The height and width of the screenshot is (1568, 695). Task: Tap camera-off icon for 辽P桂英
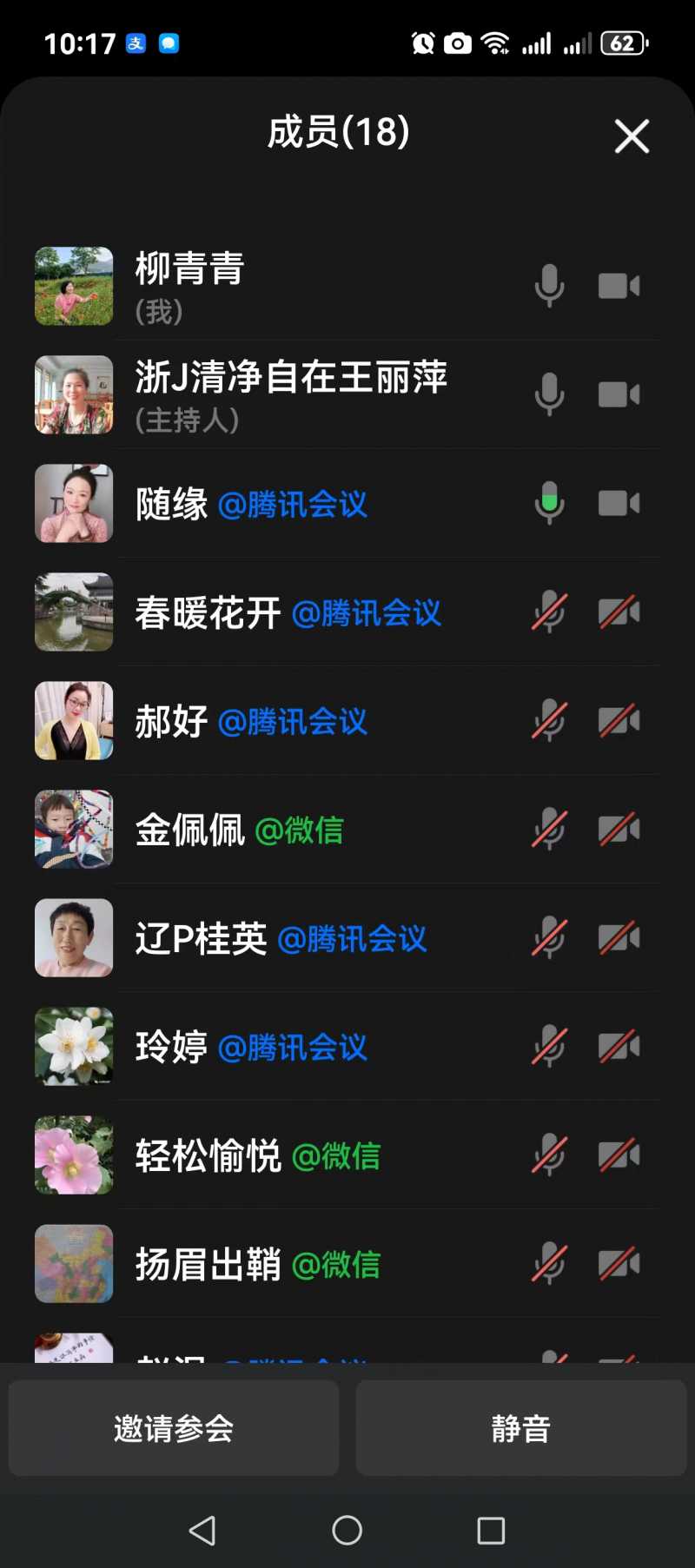click(619, 938)
